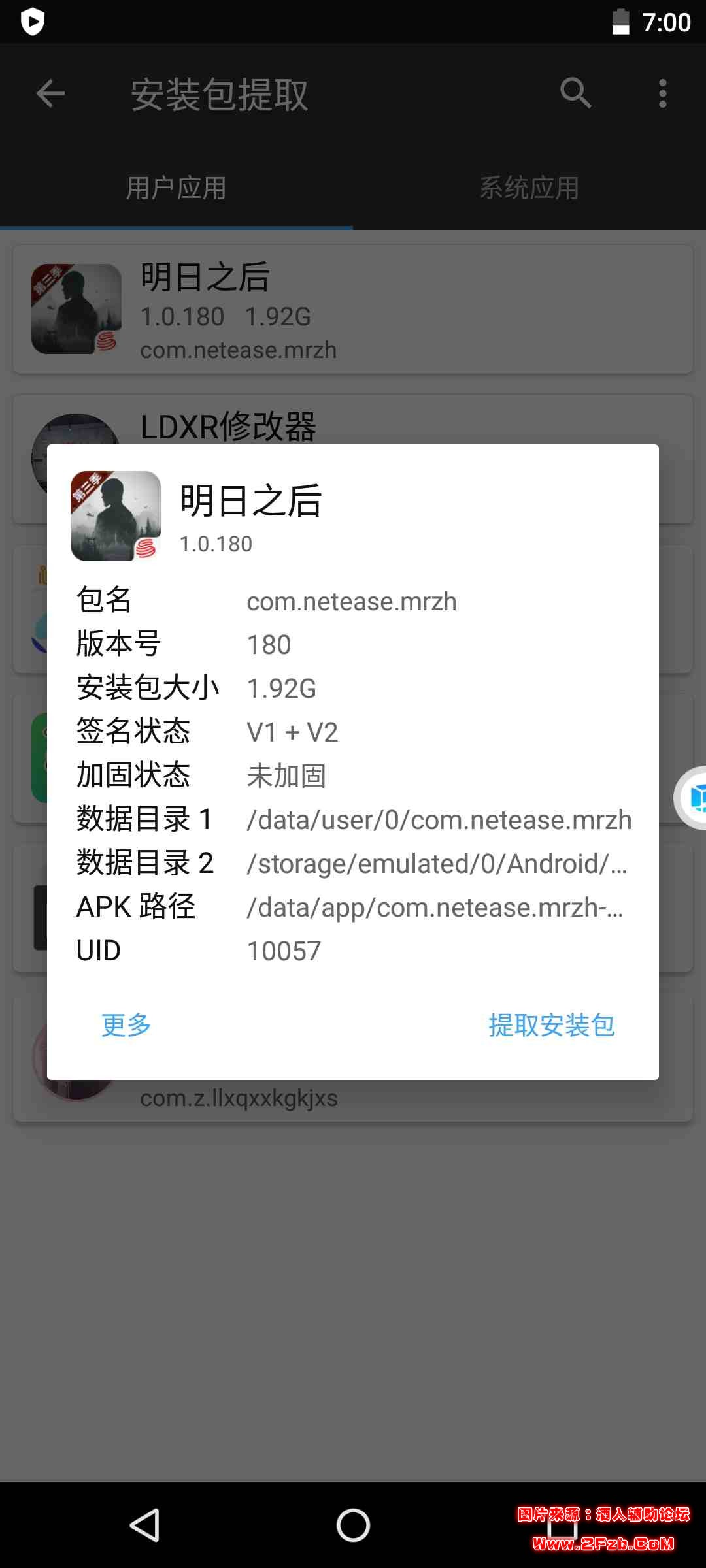This screenshot has width=706, height=1568.
Task: Tap the status bar battery icon
Action: [x=621, y=22]
